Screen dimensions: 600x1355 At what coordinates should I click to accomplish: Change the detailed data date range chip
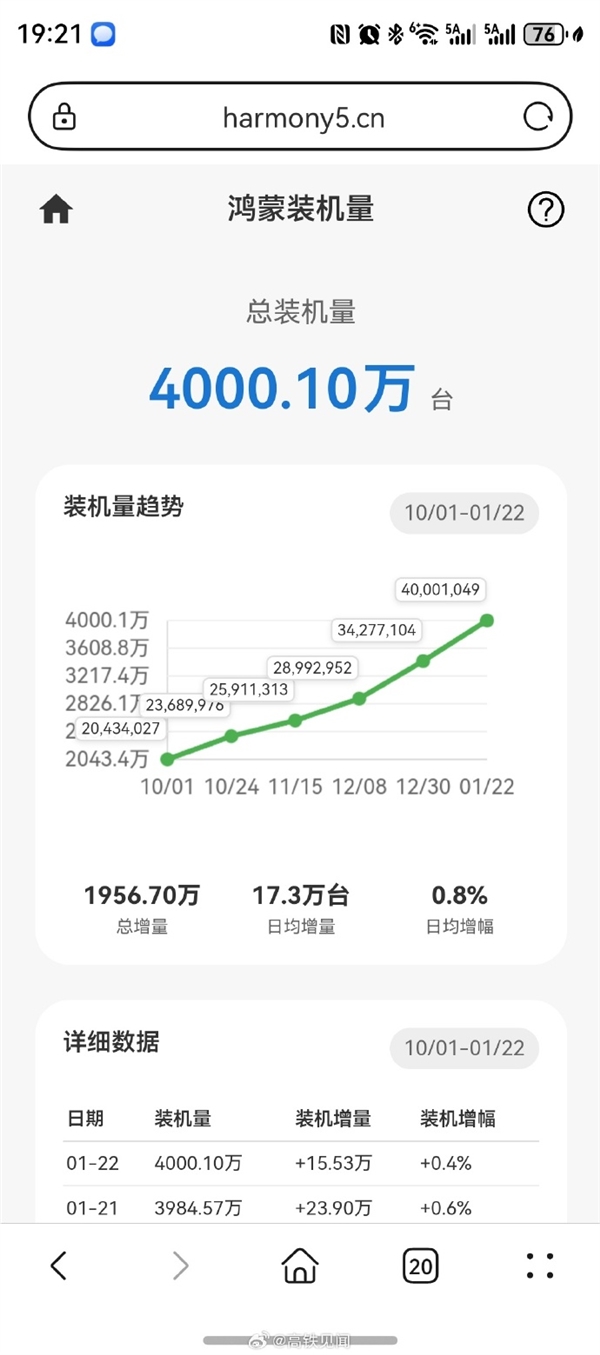pyautogui.click(x=464, y=1048)
